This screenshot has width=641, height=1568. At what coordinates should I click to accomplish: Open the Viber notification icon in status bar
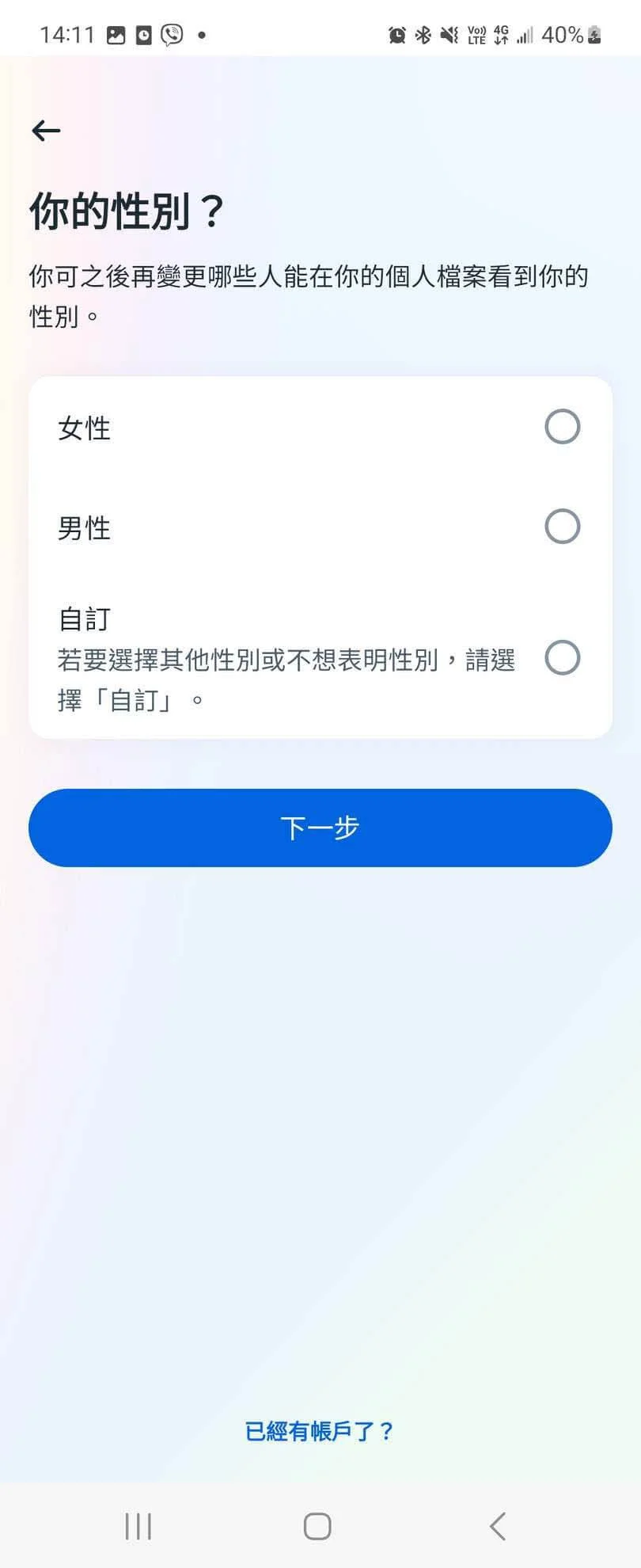[x=169, y=34]
